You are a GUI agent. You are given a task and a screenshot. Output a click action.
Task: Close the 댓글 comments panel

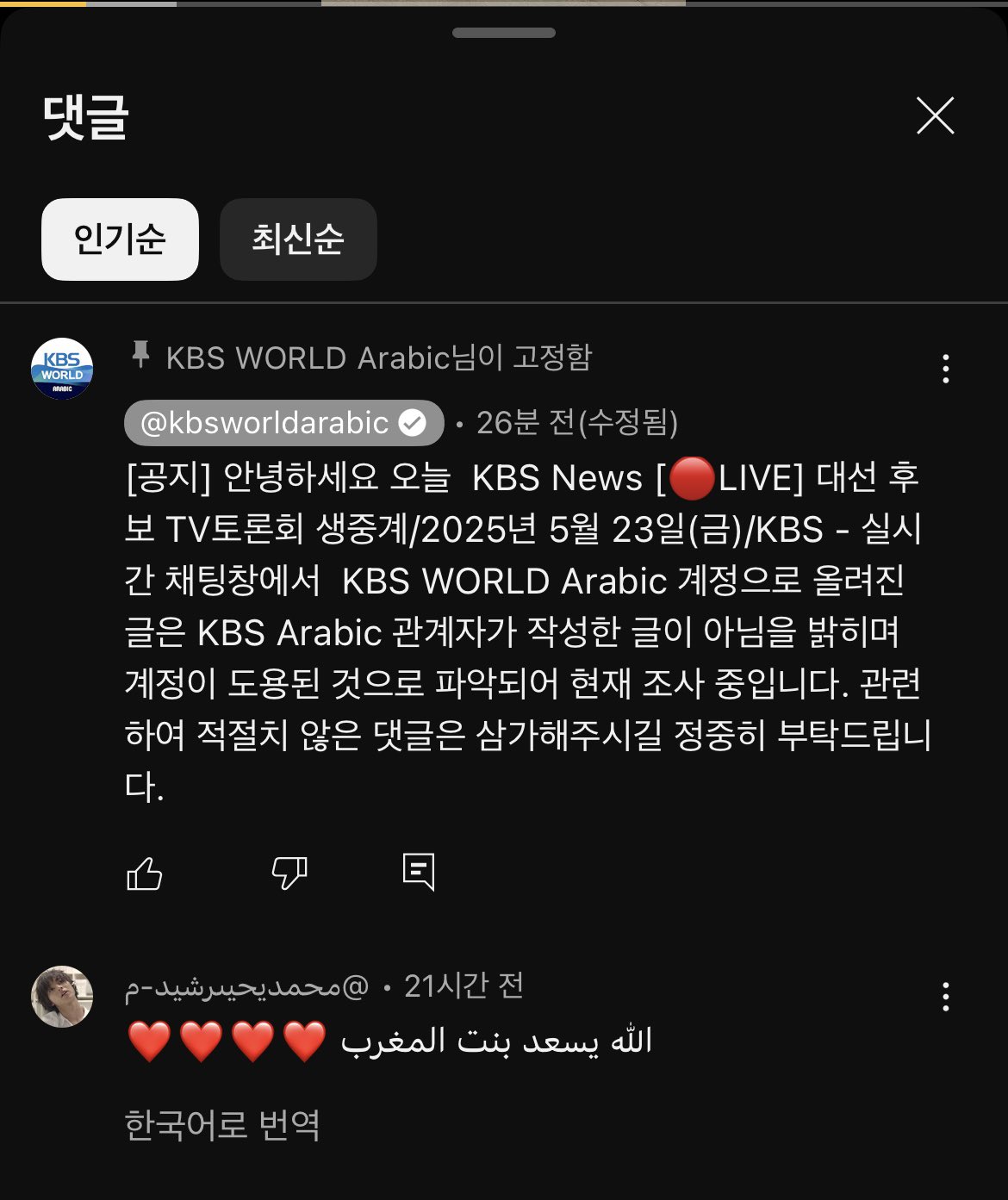click(x=935, y=115)
